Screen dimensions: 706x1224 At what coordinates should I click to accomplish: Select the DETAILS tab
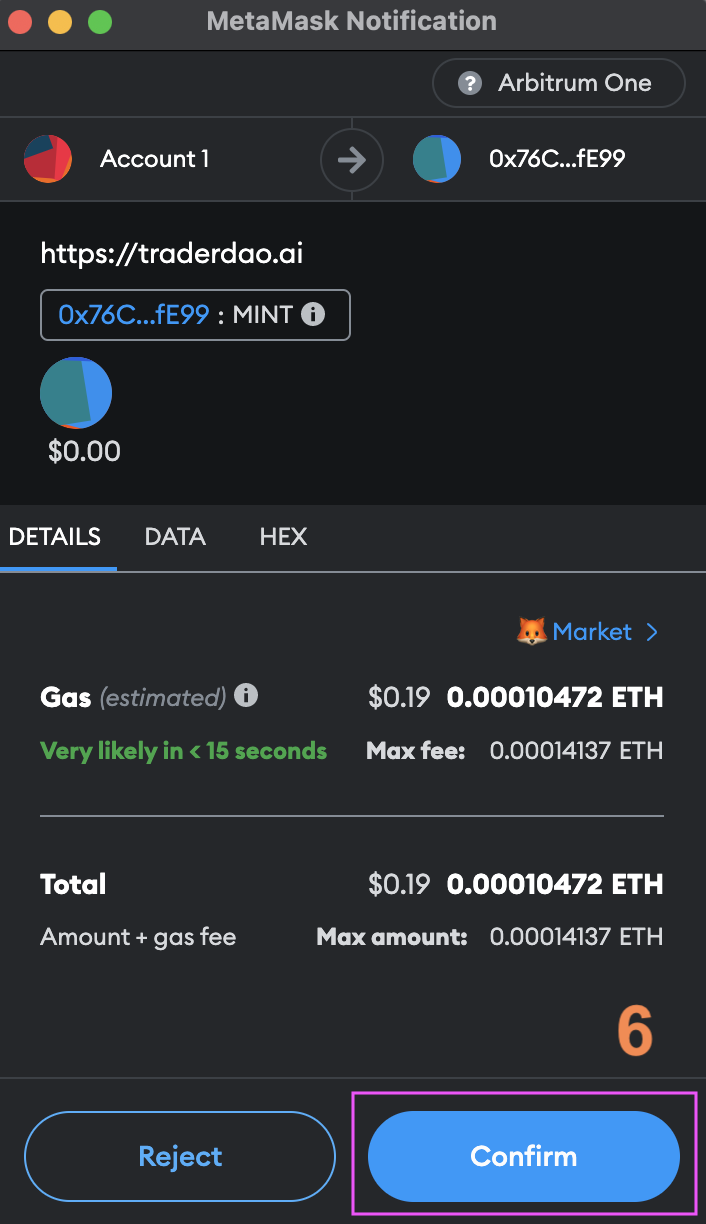[x=55, y=537]
